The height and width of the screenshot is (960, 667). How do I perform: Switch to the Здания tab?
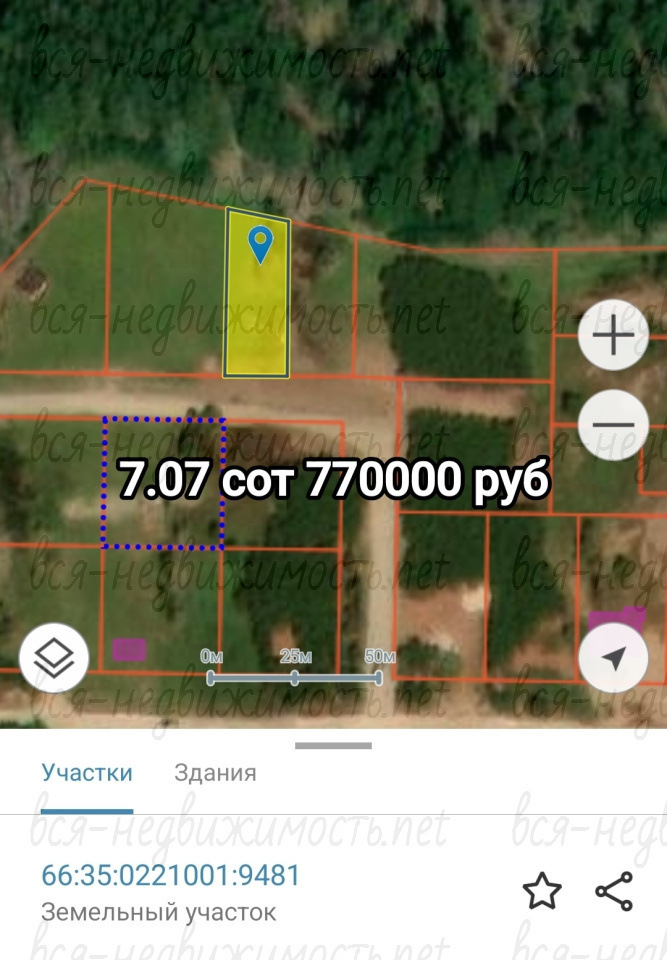(x=215, y=773)
